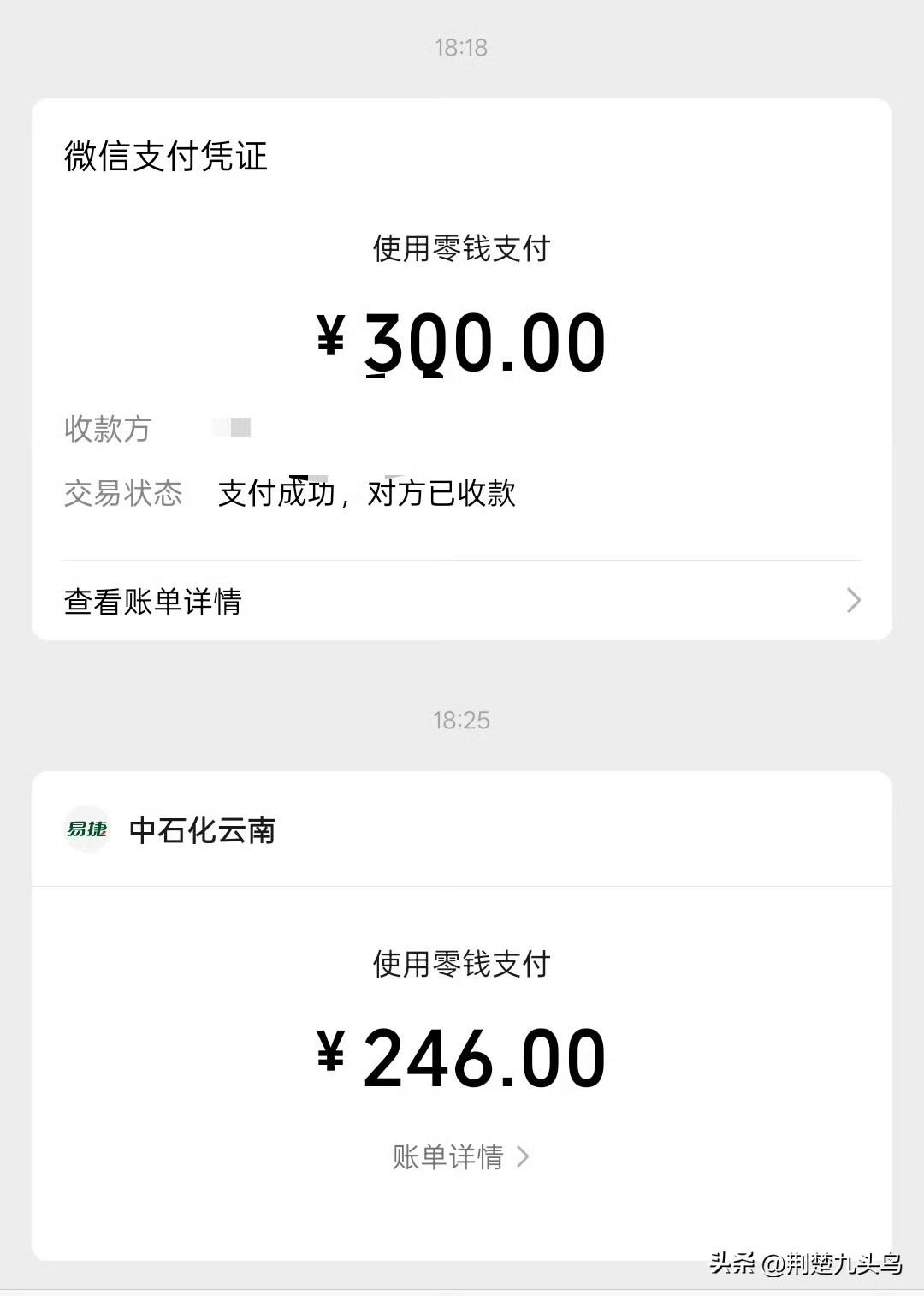Click the 支付成功，对方已收款 status text
This screenshot has height=1296, width=924.
[x=368, y=493]
